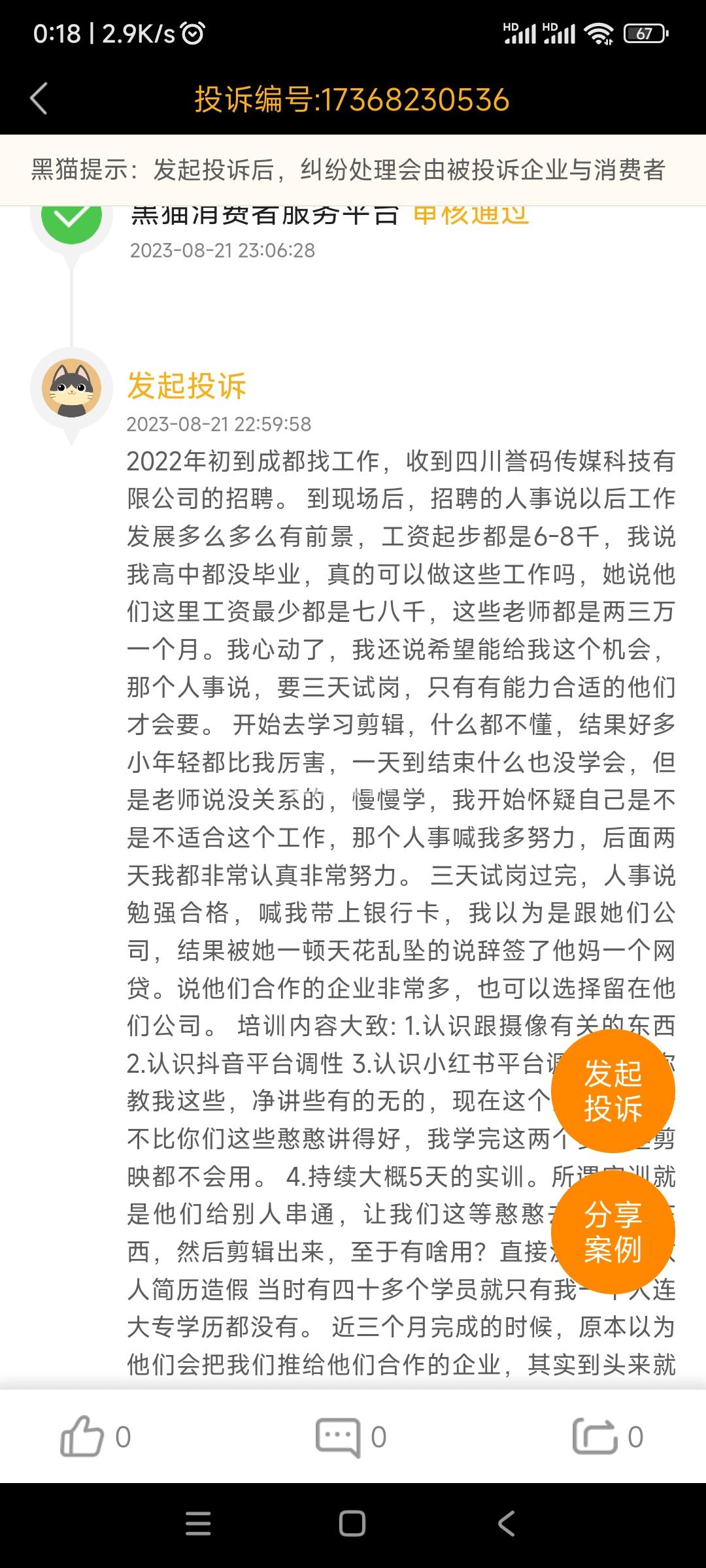
Task: Tap the orange 发起投诉 floating button
Action: coord(613,1090)
